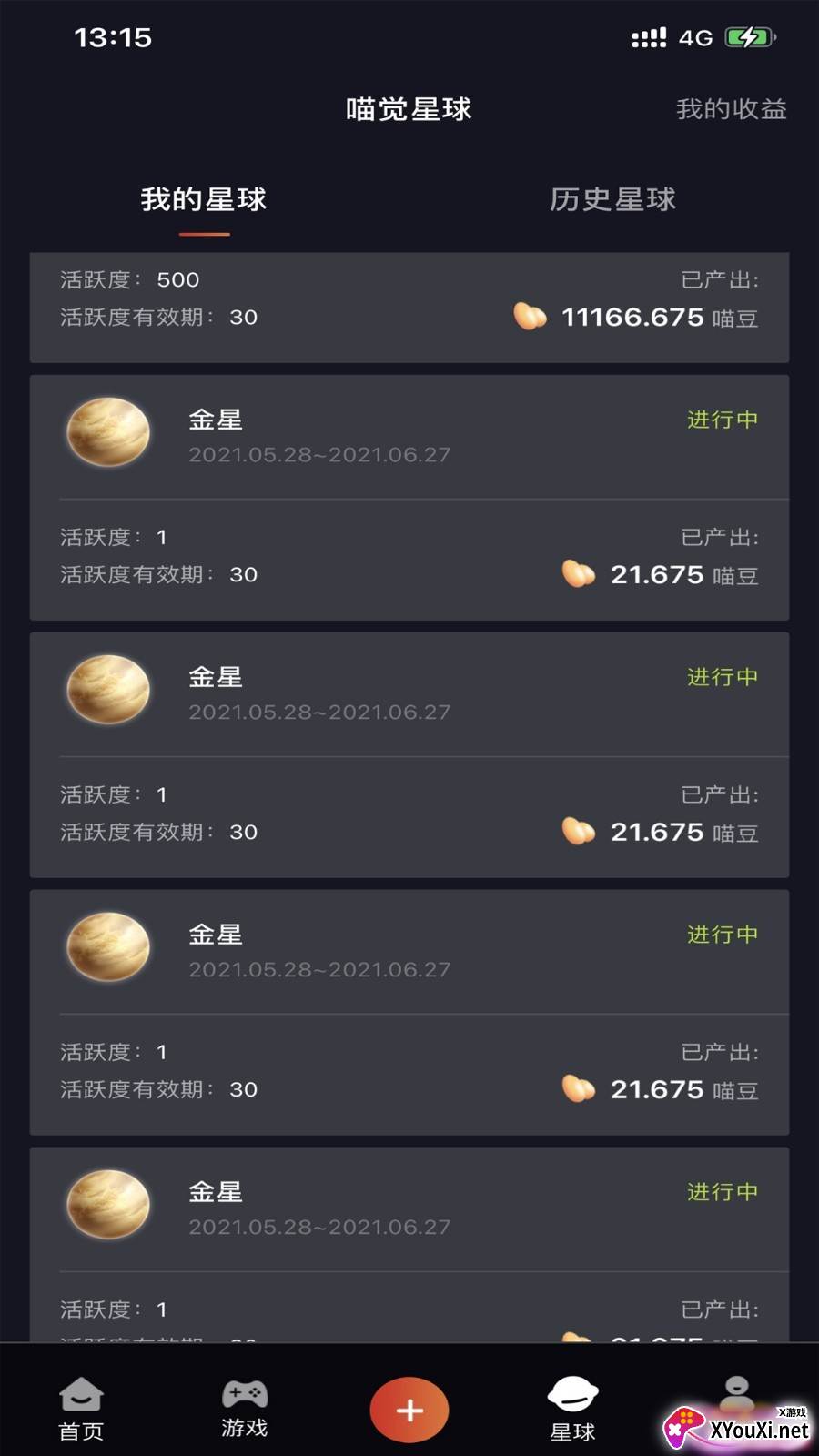
Task: Open the profile tab in bottom bar
Action: [735, 1392]
